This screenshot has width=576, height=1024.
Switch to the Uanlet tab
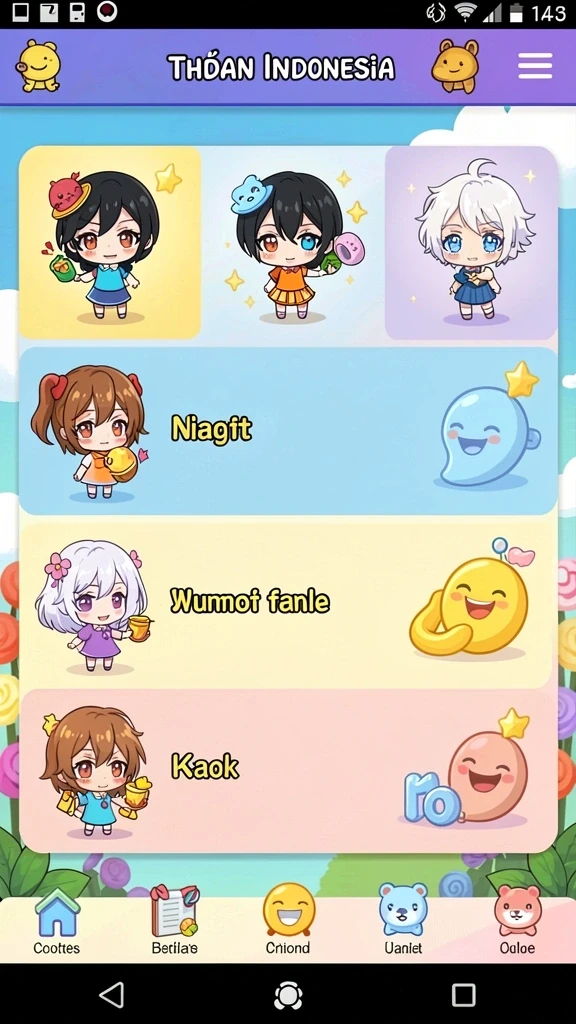coord(403,920)
